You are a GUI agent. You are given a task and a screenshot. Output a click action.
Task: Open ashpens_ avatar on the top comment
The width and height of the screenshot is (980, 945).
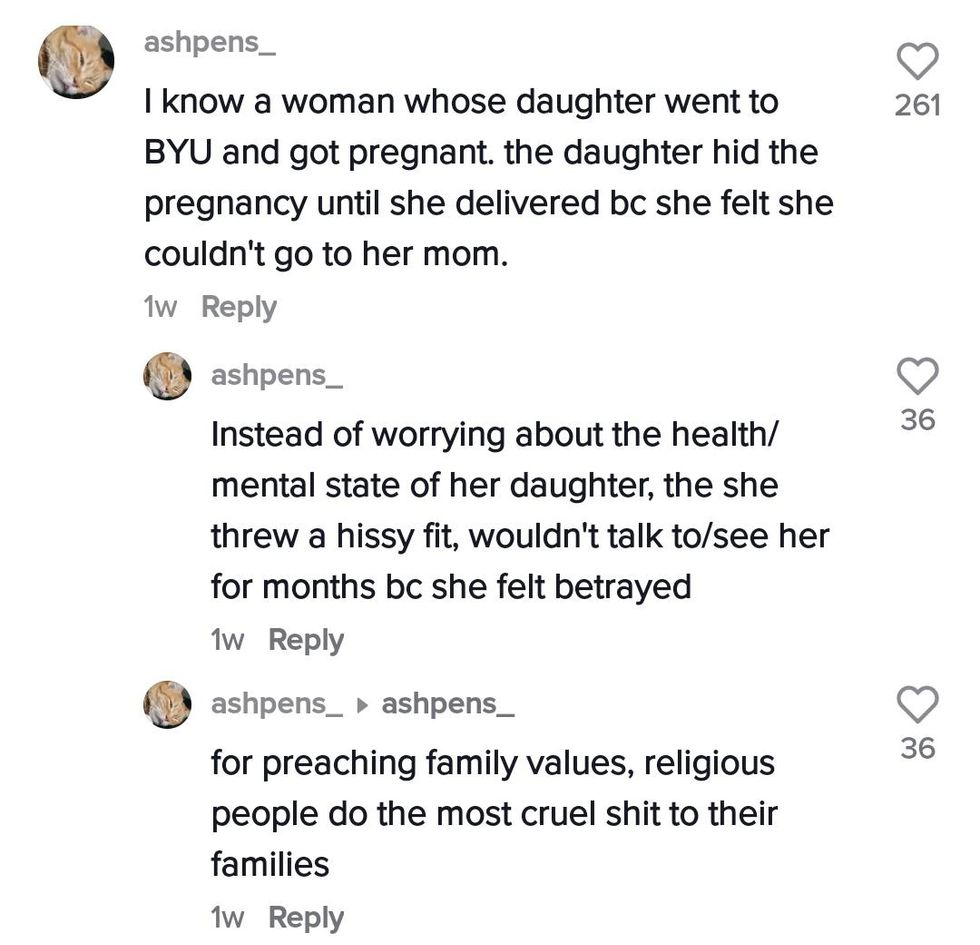[x=76, y=62]
